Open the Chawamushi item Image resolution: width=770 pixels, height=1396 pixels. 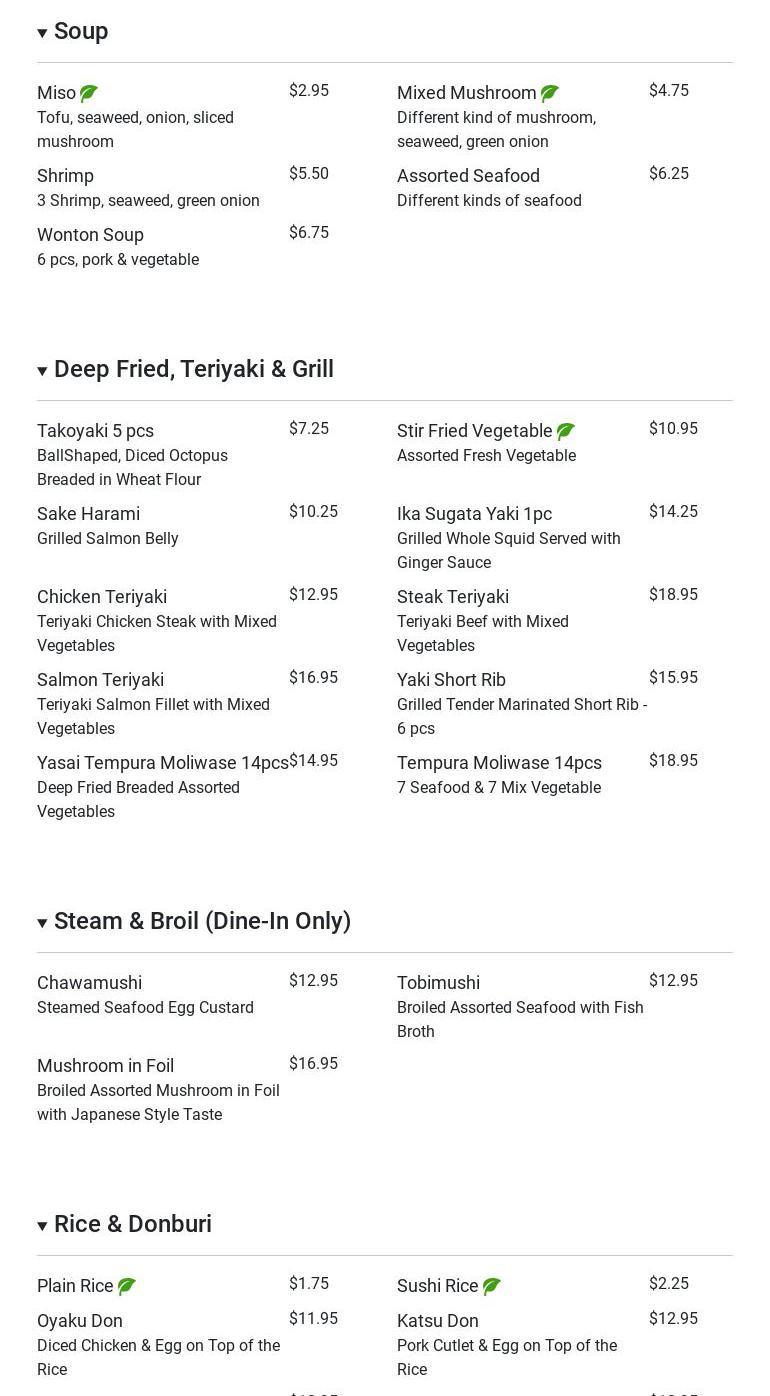pos(89,983)
